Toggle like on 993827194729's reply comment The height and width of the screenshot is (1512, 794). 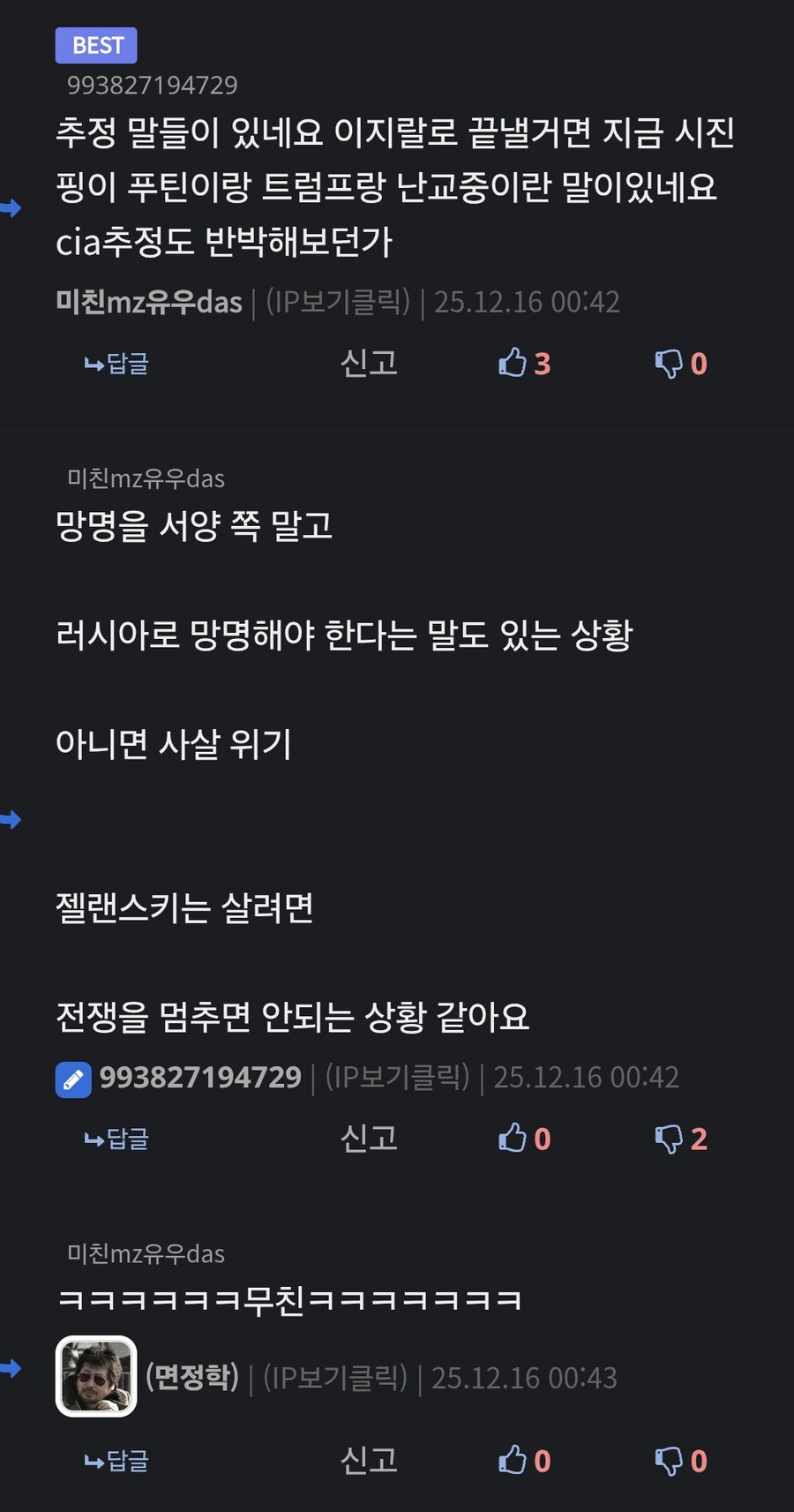pyautogui.click(x=514, y=1138)
